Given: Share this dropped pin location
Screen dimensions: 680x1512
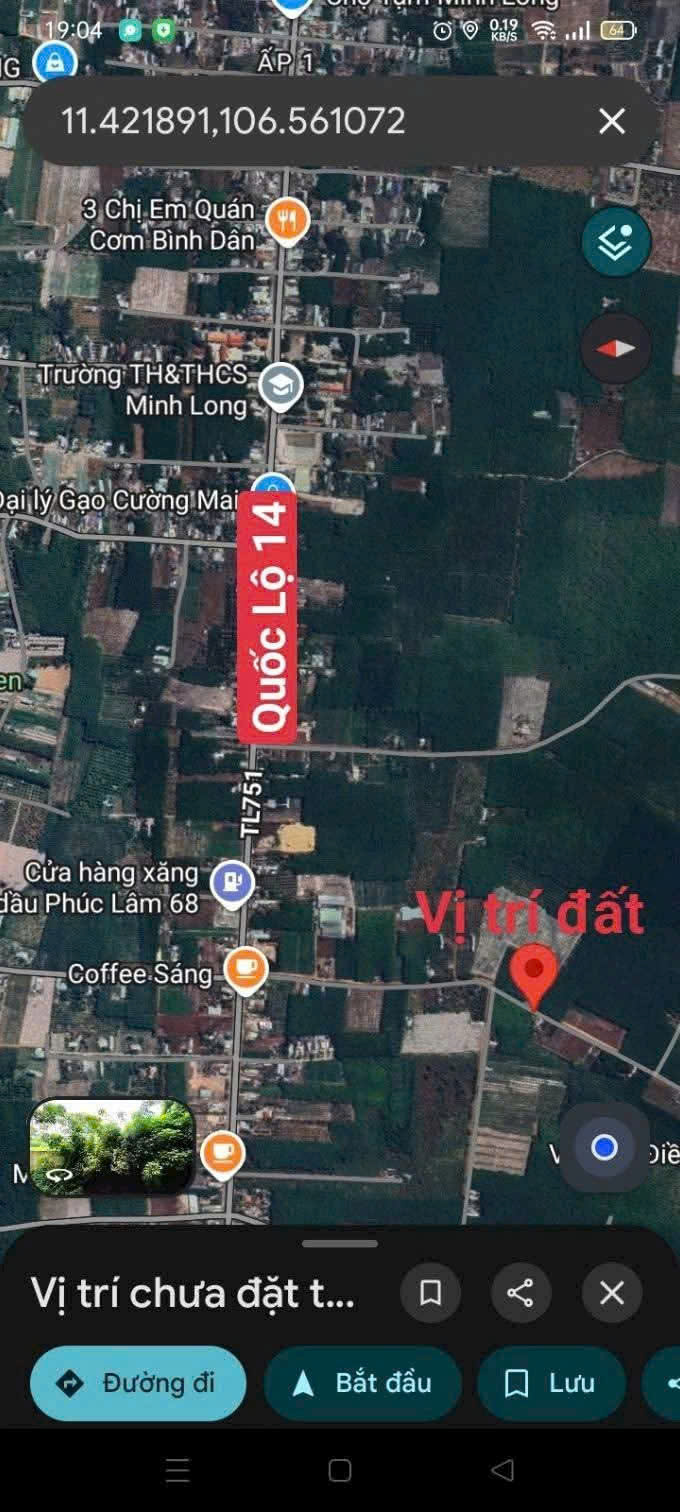Looking at the screenshot, I should pyautogui.click(x=520, y=1293).
